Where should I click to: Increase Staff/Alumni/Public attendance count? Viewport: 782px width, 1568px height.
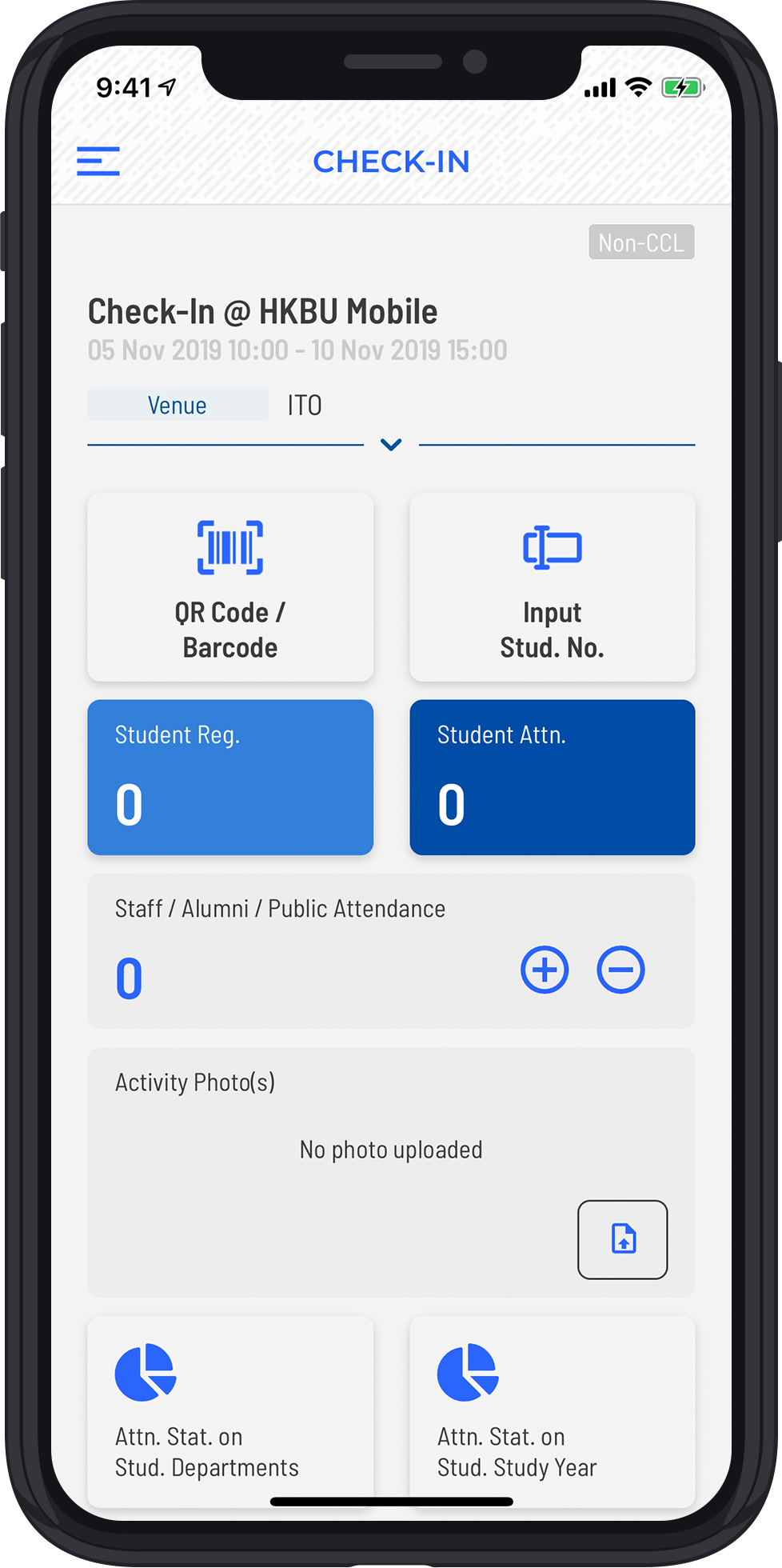pos(545,970)
